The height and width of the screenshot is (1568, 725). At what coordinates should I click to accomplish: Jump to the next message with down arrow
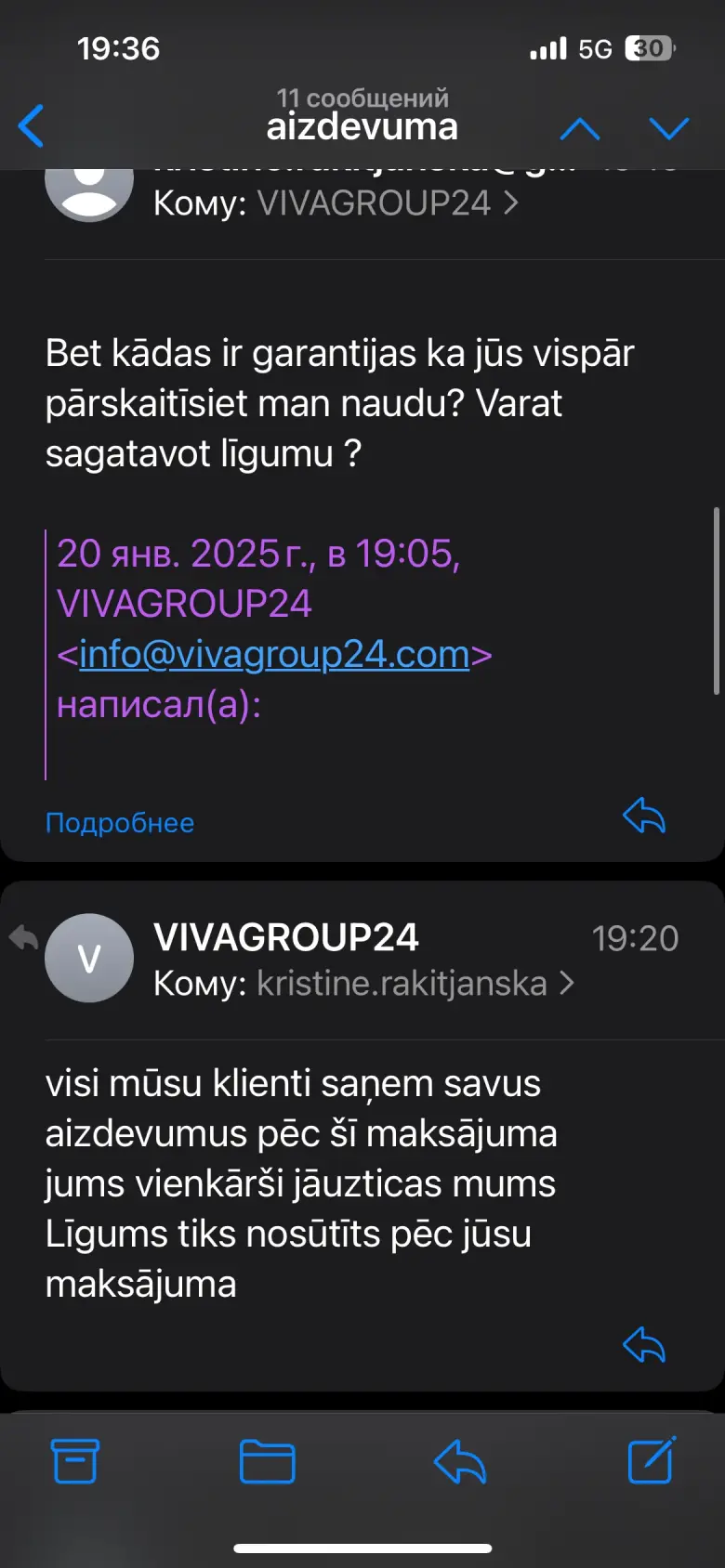coord(669,128)
